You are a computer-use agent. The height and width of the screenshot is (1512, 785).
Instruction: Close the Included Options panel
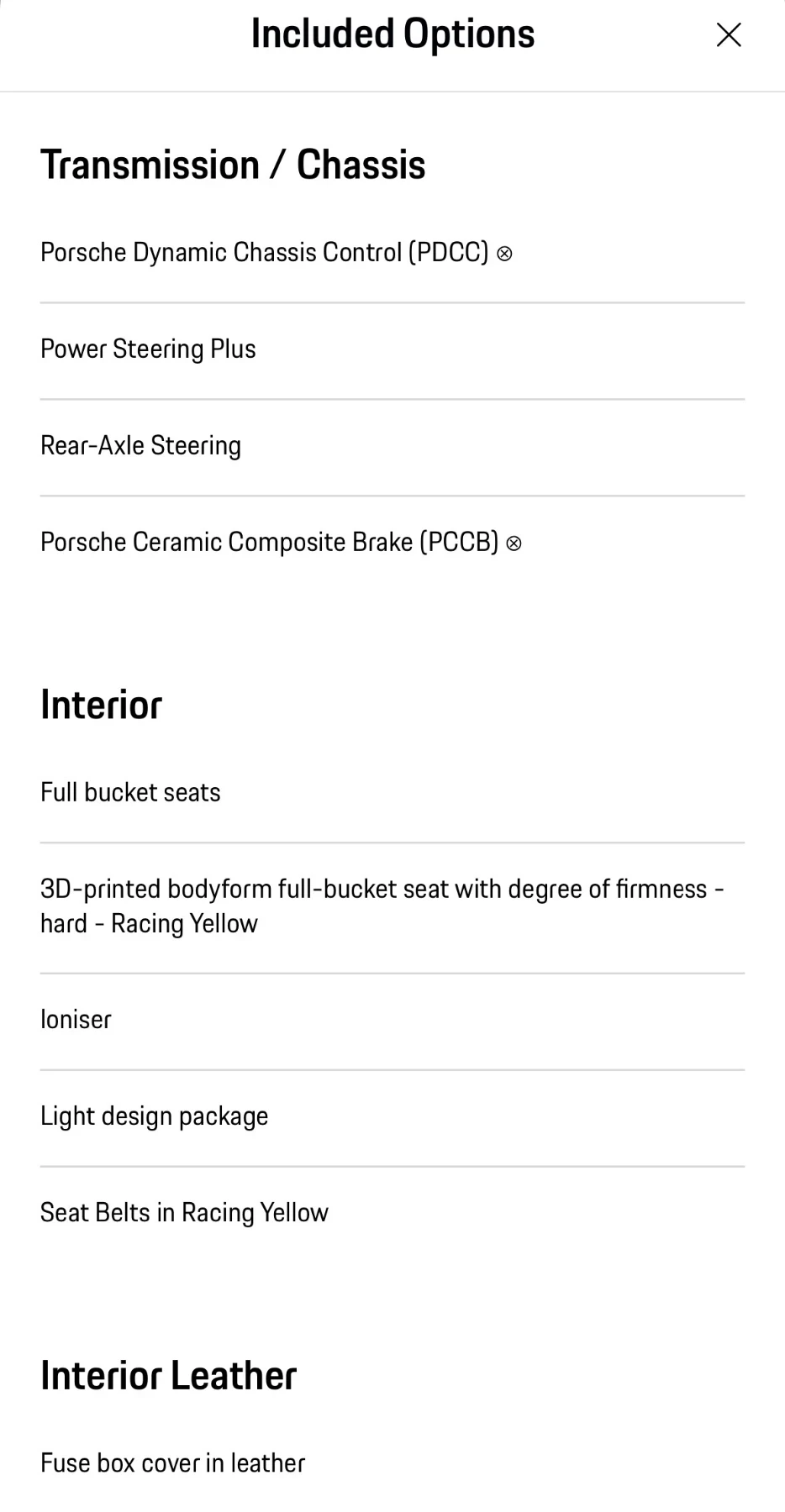728,35
